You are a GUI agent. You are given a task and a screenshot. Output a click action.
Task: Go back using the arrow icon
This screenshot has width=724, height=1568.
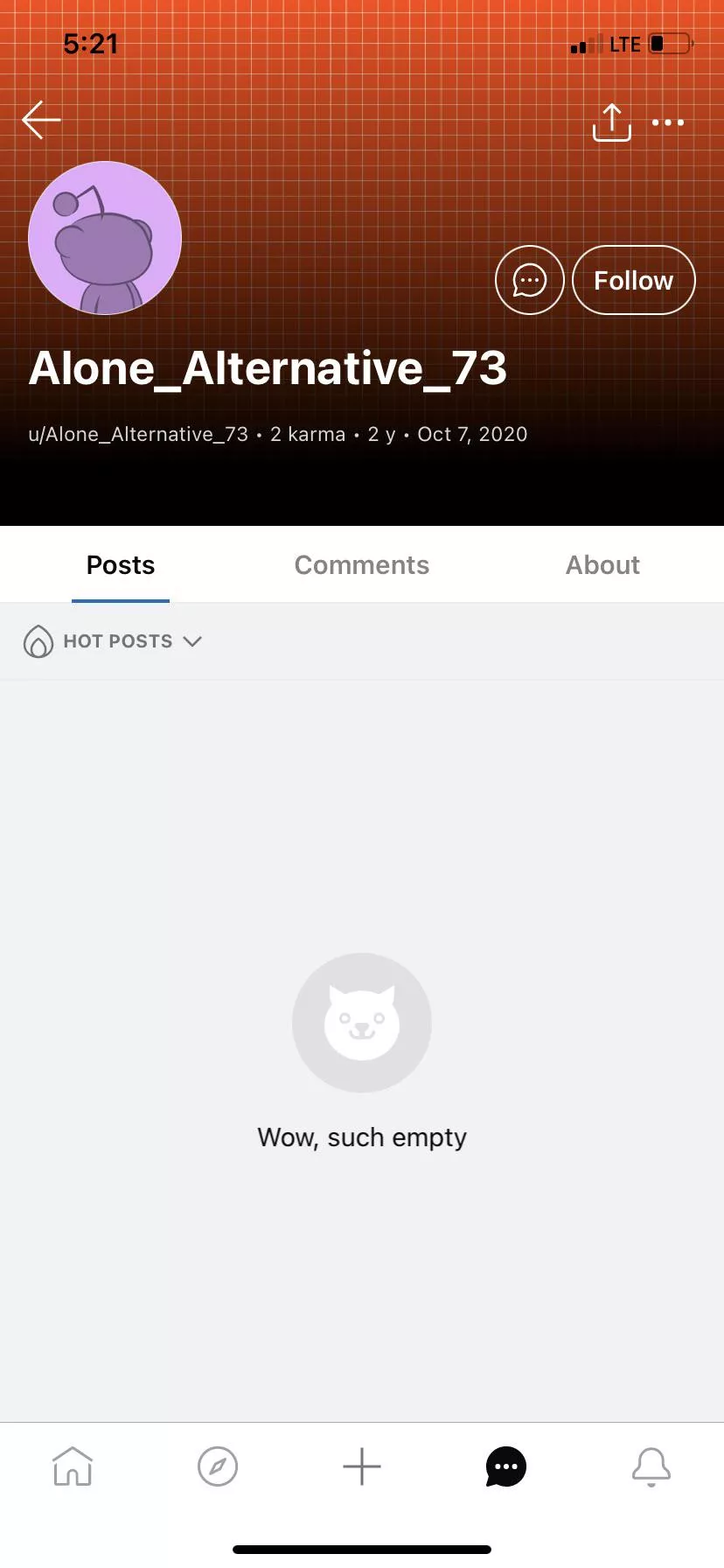(41, 121)
